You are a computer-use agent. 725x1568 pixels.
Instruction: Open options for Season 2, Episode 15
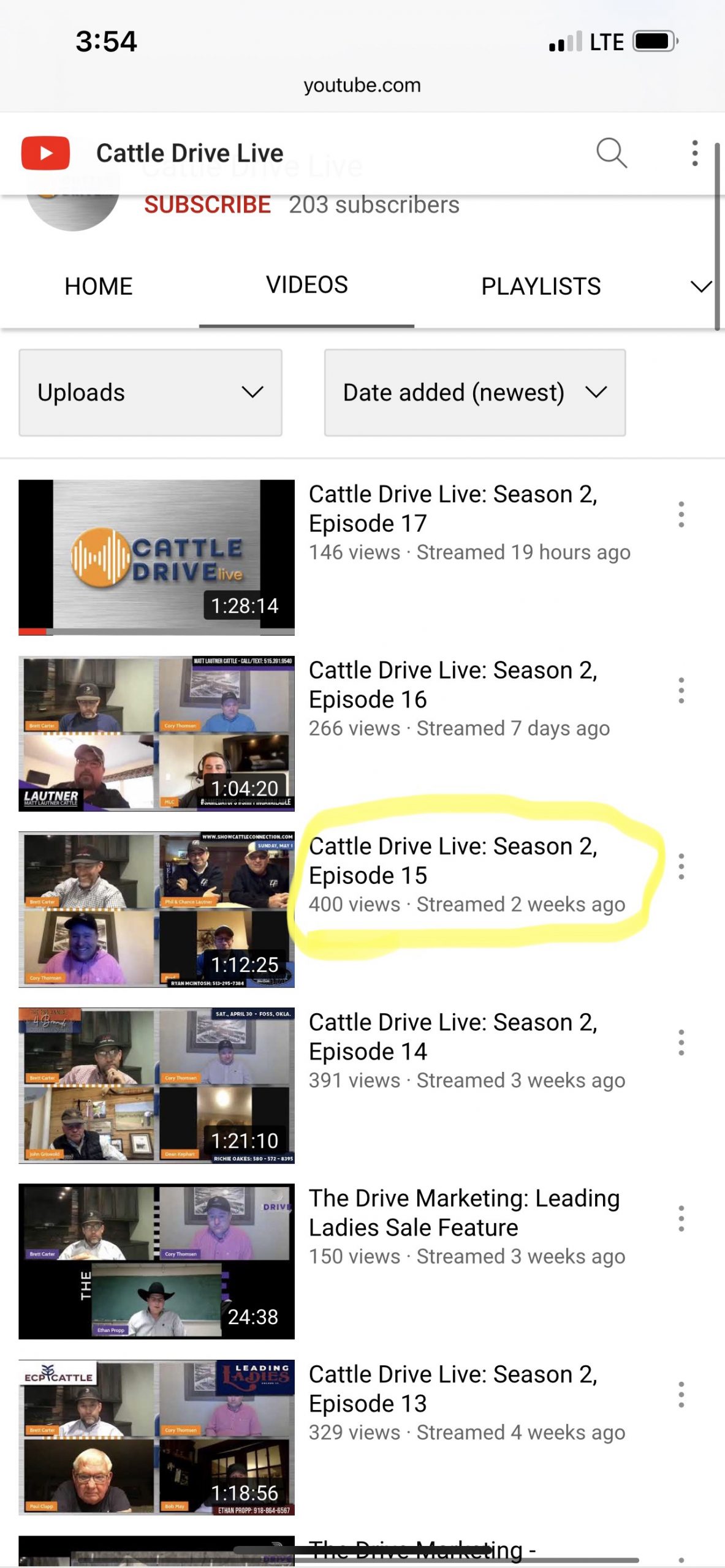pyautogui.click(x=681, y=866)
